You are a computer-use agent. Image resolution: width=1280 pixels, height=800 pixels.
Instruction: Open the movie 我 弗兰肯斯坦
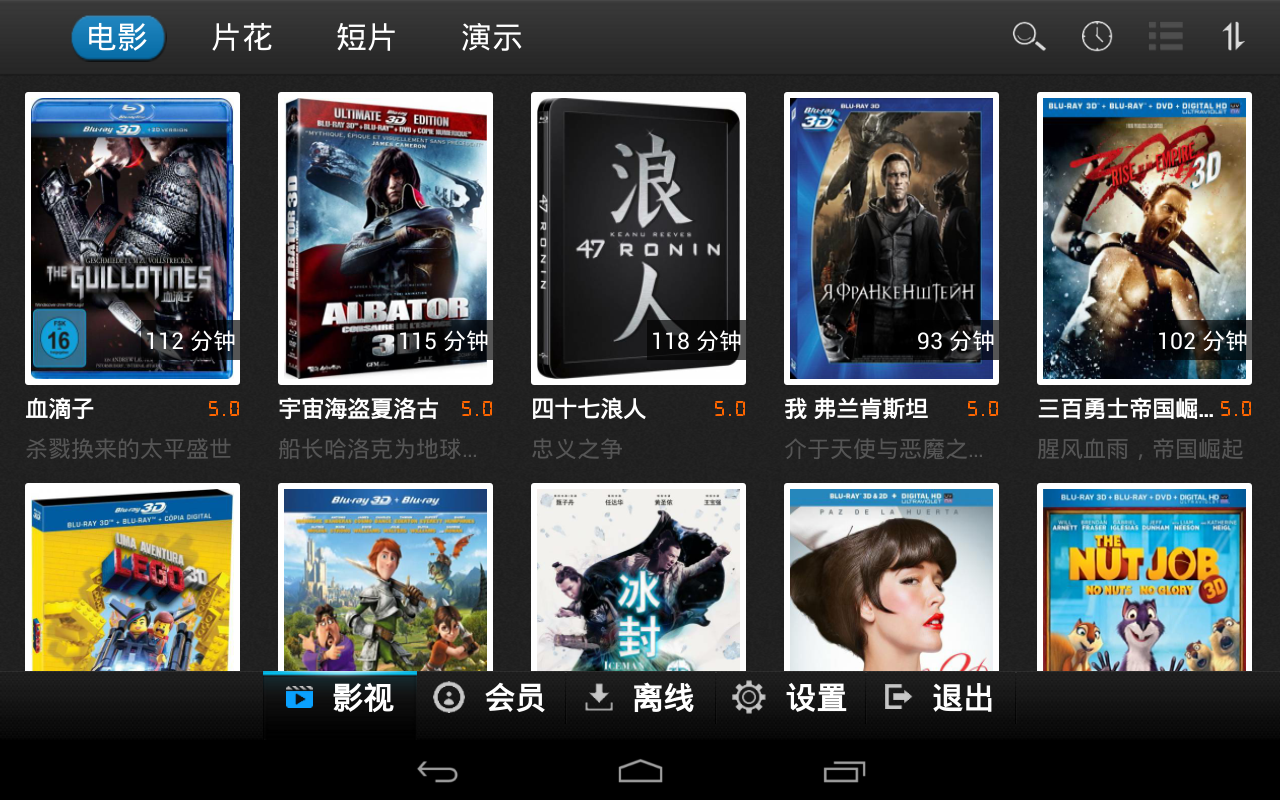pyautogui.click(x=891, y=238)
